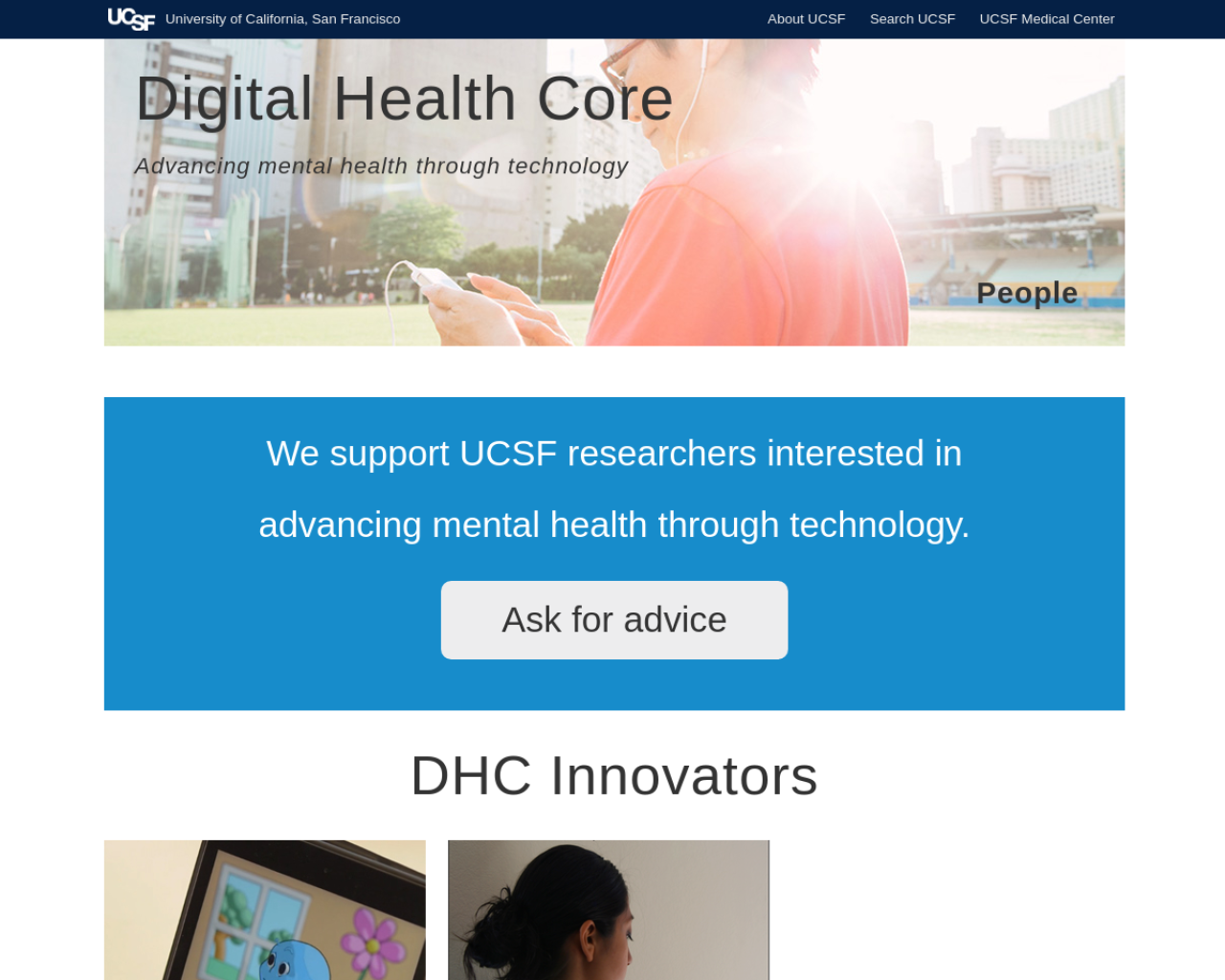The image size is (1225, 980).
Task: Open the People page
Action: 1027,293
